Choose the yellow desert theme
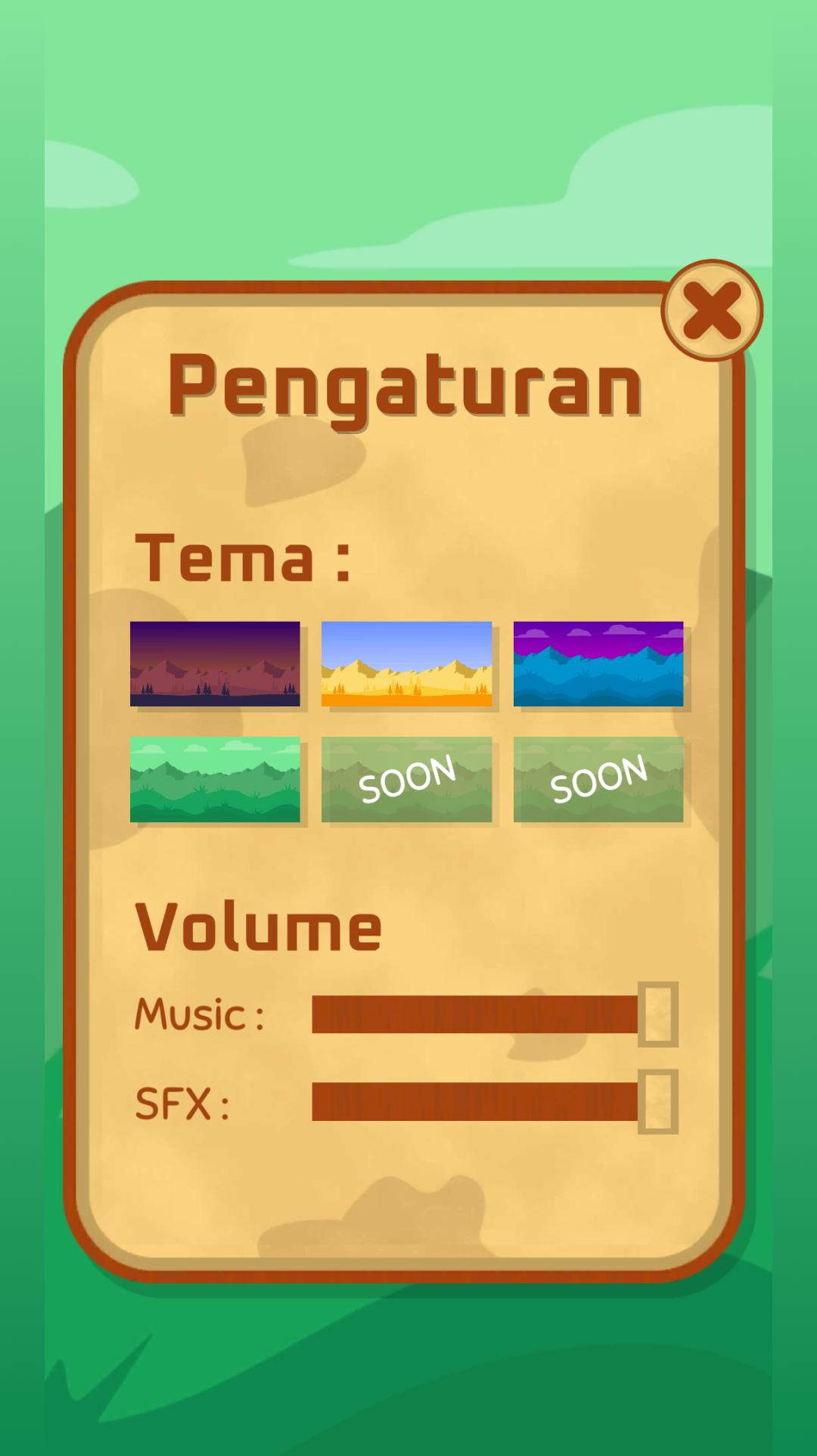The width and height of the screenshot is (817, 1456). click(406, 664)
